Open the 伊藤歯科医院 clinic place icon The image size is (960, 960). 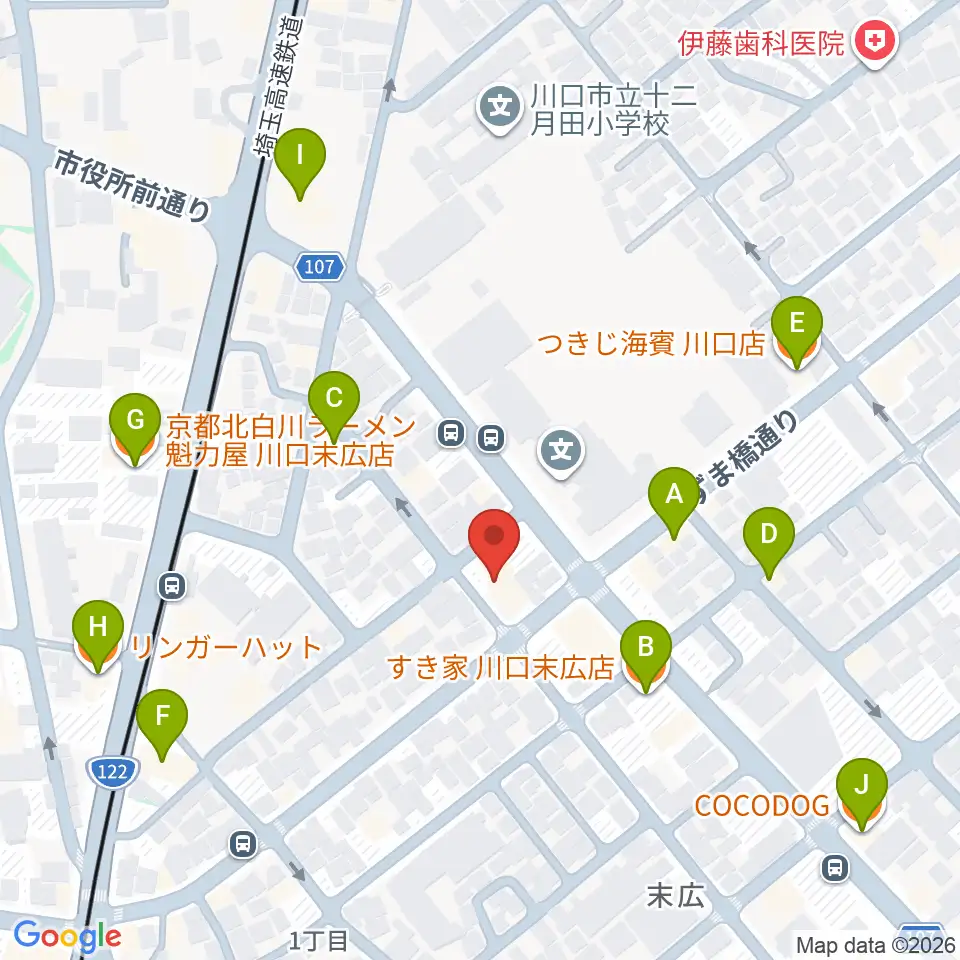point(876,43)
